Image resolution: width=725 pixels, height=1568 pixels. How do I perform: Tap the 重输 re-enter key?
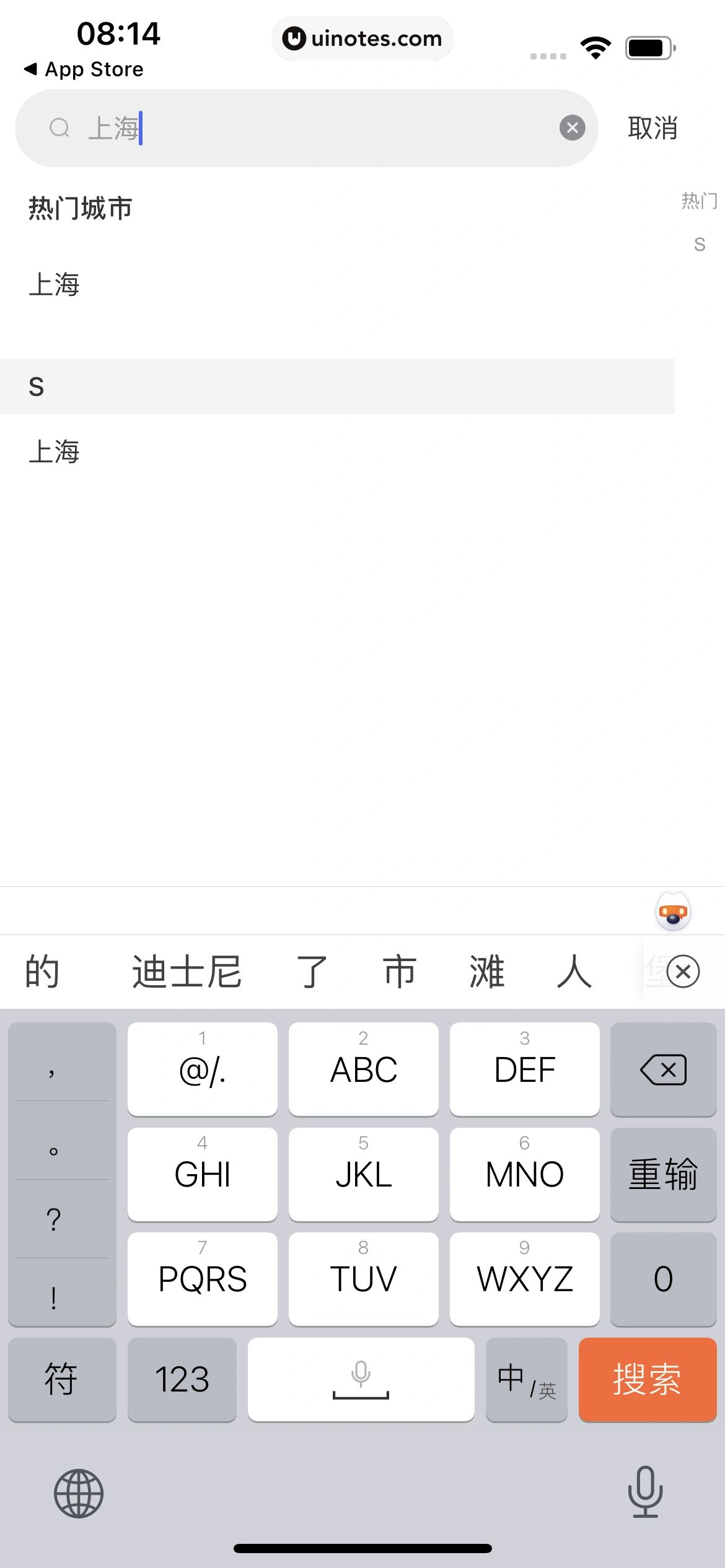pyautogui.click(x=663, y=1174)
